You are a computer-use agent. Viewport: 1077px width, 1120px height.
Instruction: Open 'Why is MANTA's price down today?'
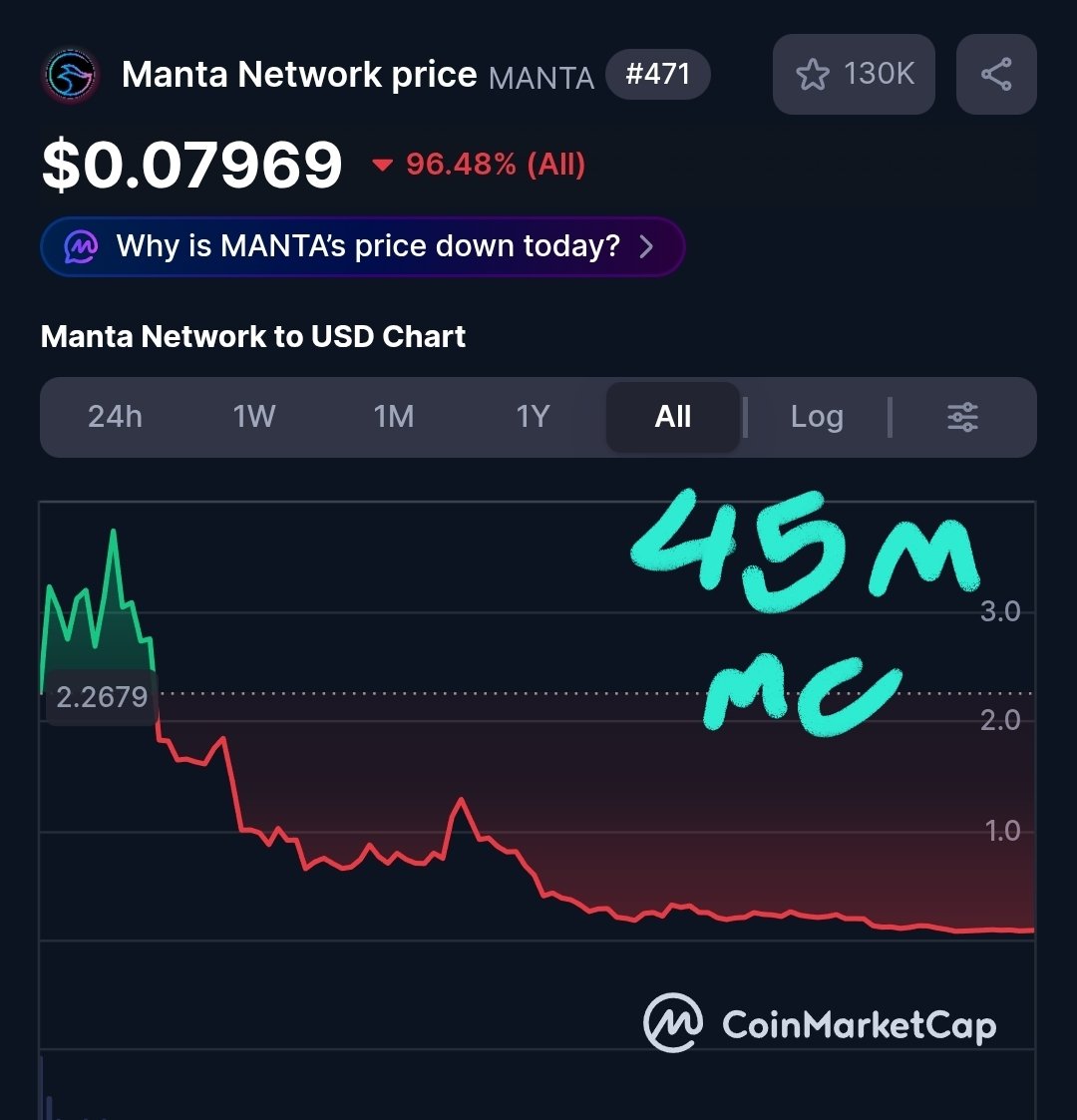(362, 246)
